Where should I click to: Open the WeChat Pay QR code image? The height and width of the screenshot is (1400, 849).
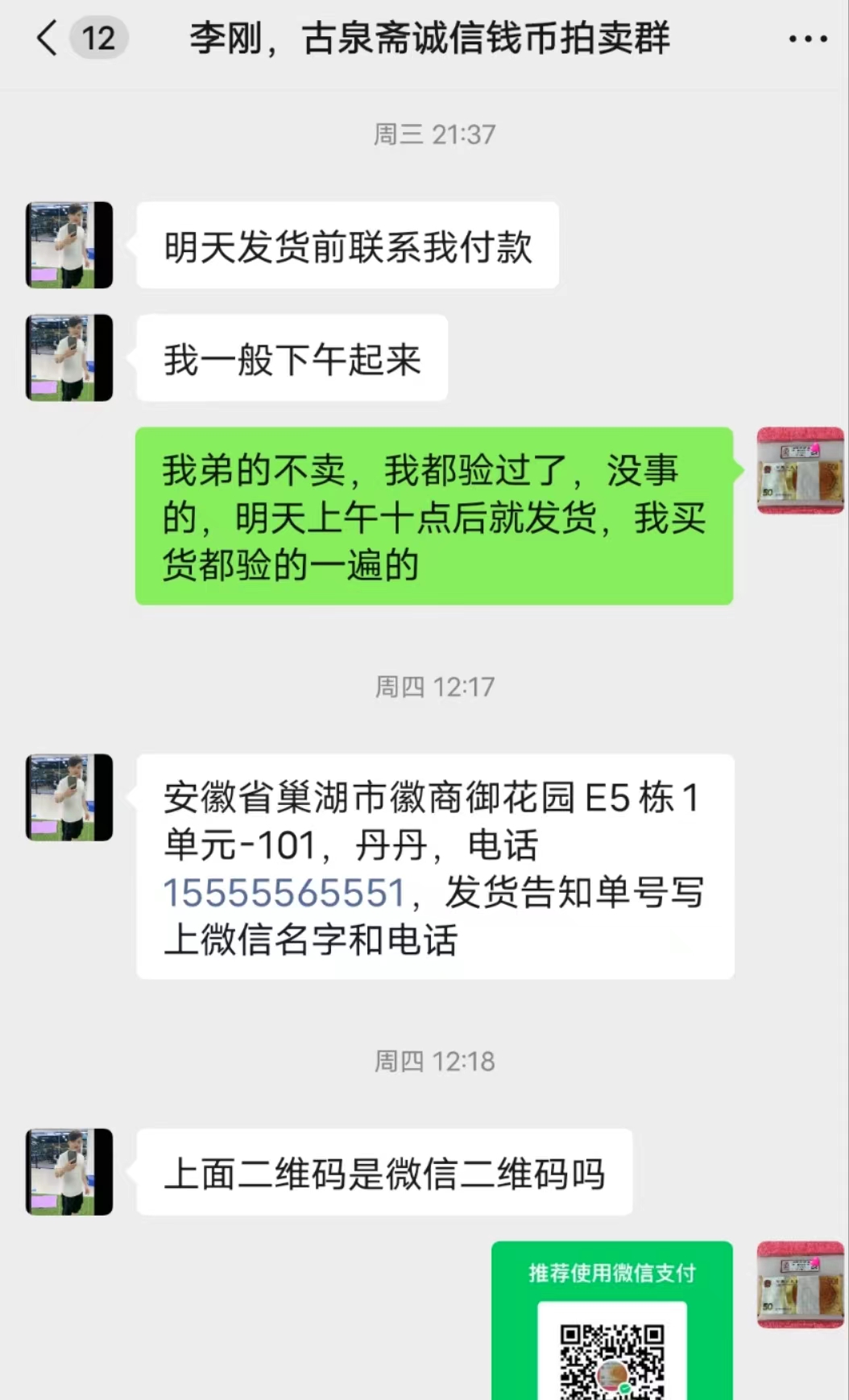coord(612,1320)
